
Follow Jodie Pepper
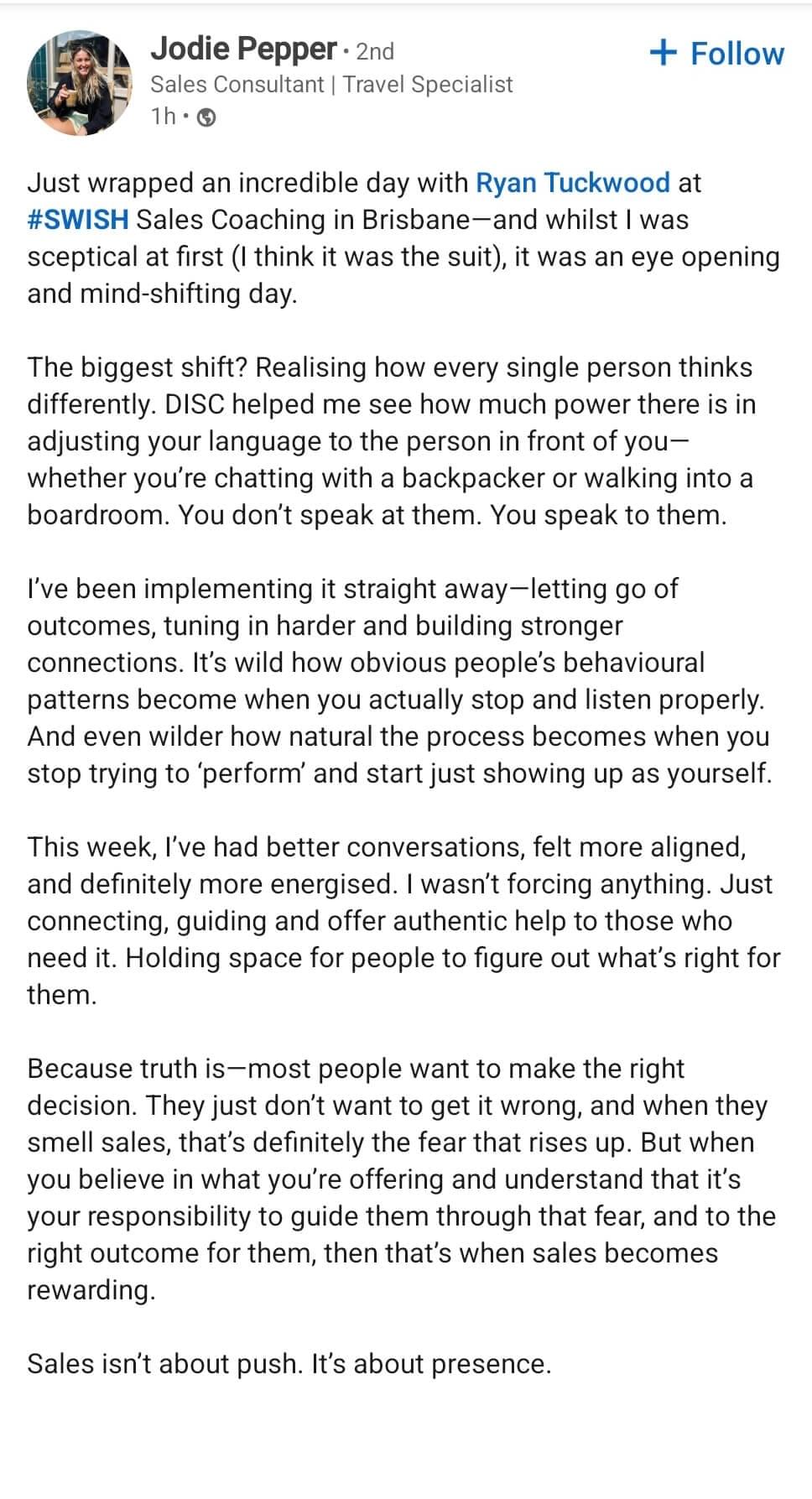717,53
